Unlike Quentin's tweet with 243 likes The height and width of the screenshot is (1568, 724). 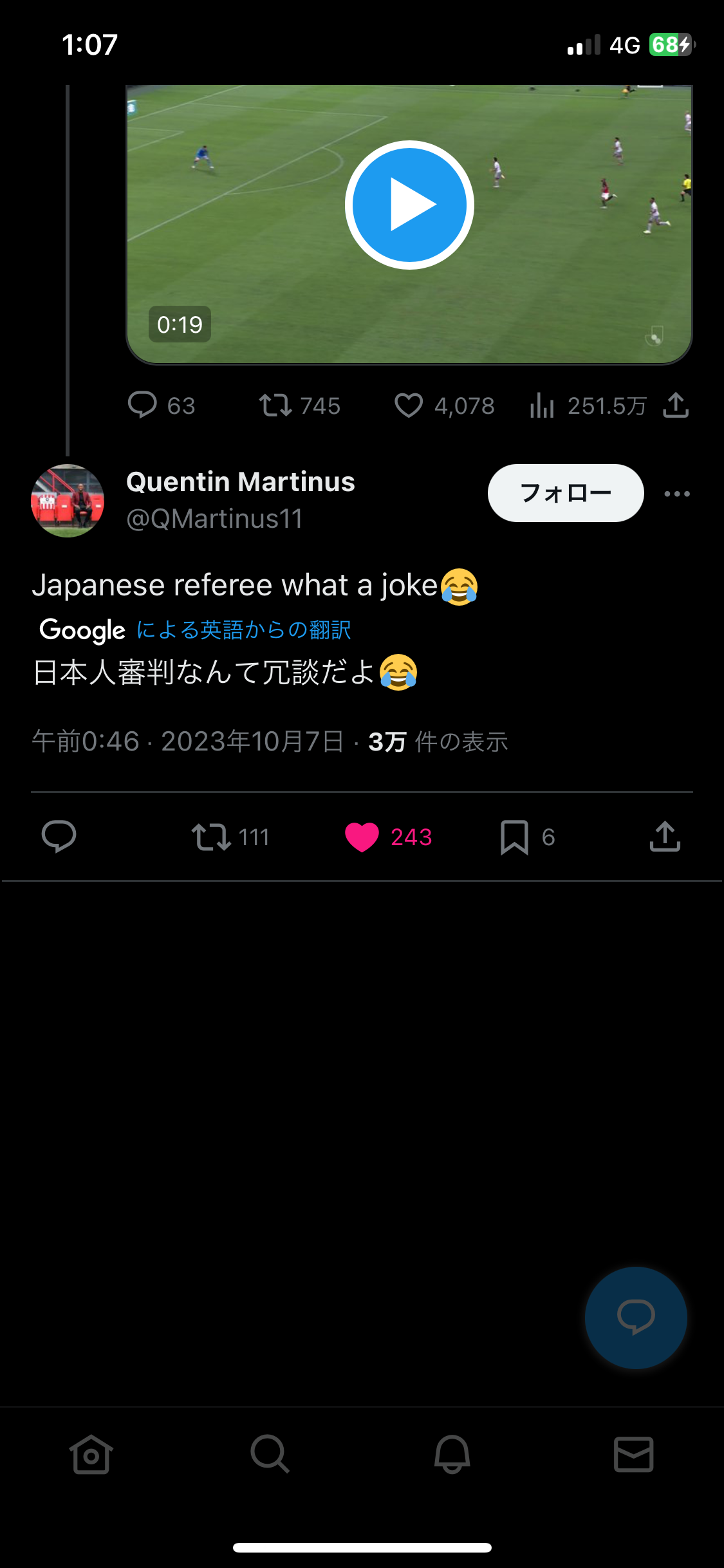point(362,836)
